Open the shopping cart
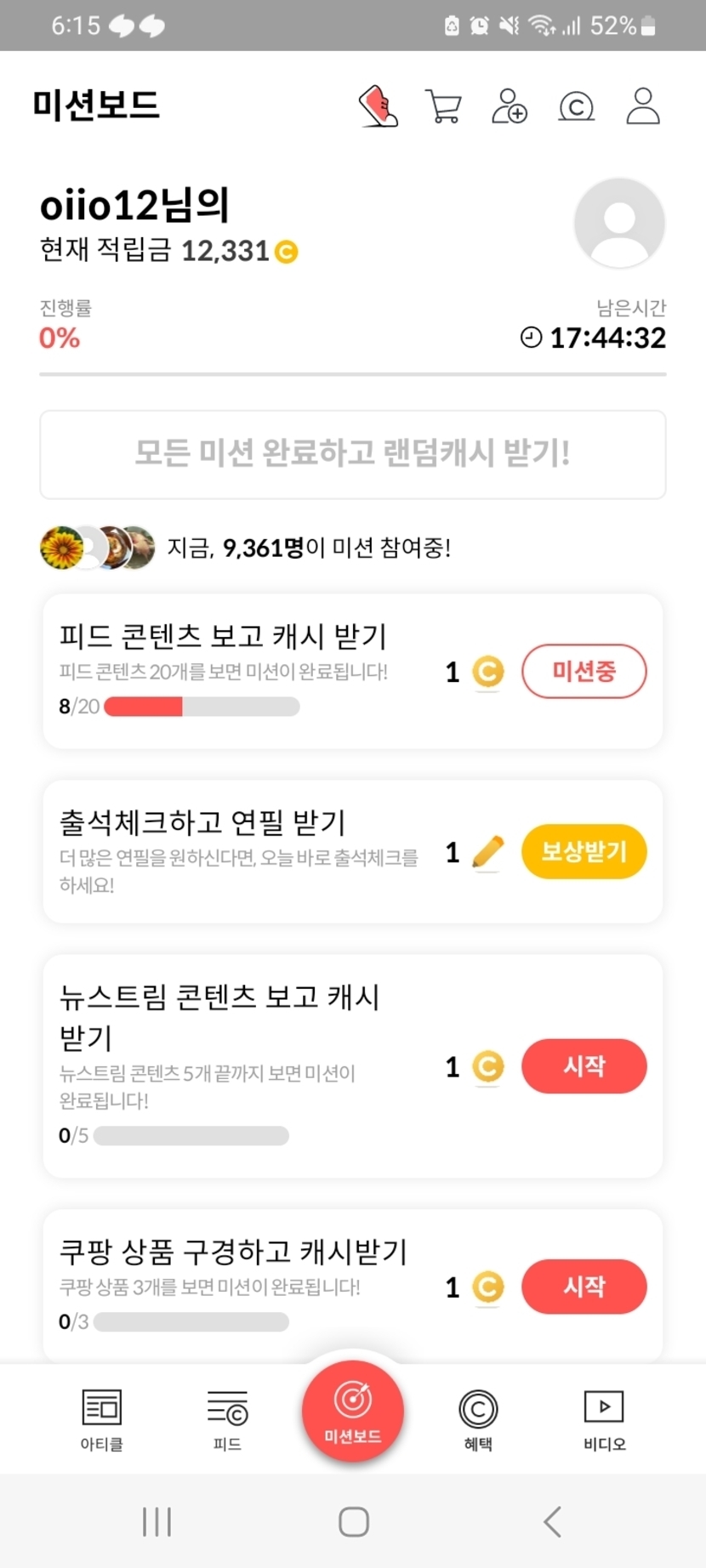The width and height of the screenshot is (706, 1568). pyautogui.click(x=443, y=106)
